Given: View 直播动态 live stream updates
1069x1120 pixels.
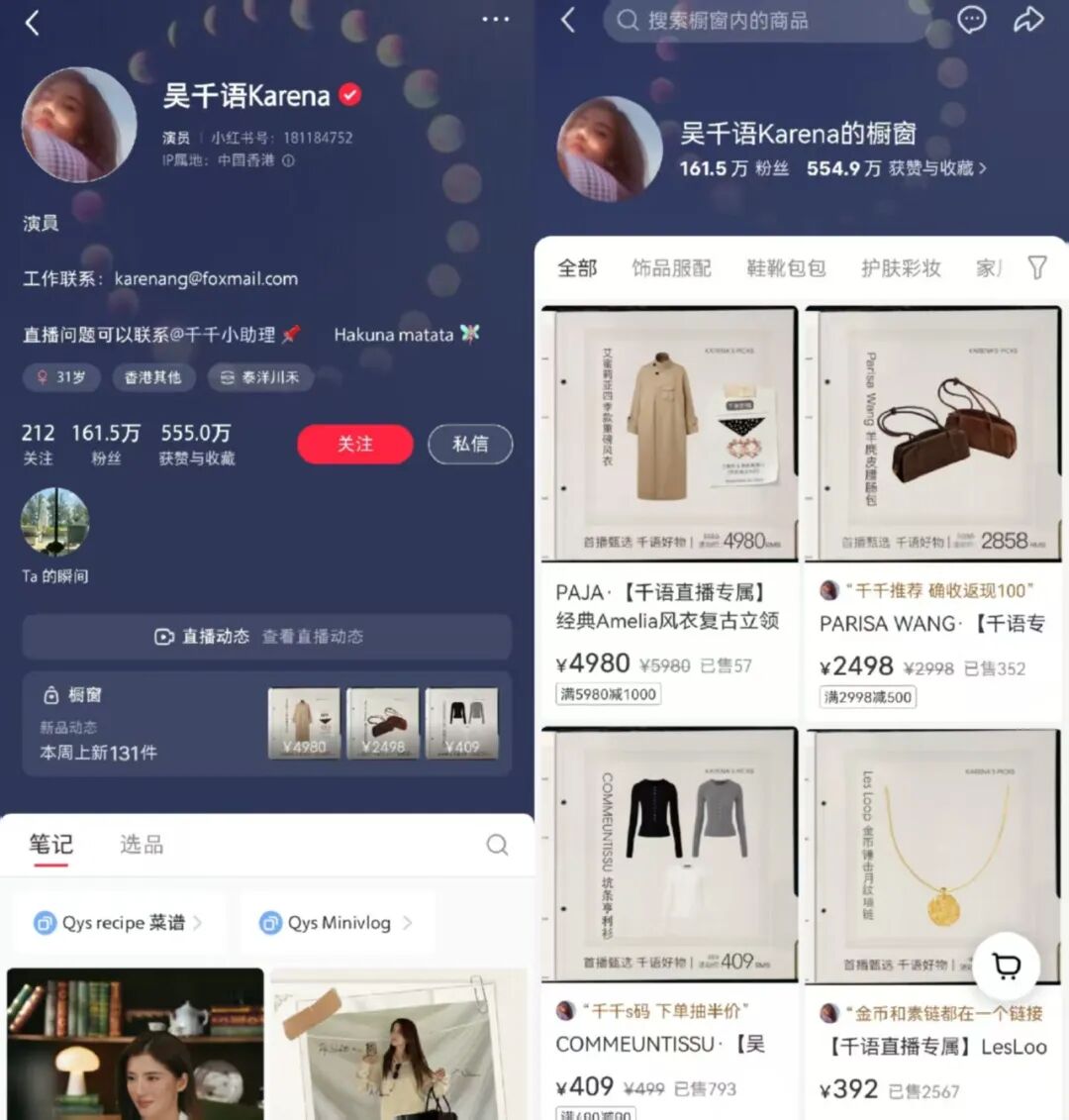Looking at the screenshot, I should [x=266, y=636].
